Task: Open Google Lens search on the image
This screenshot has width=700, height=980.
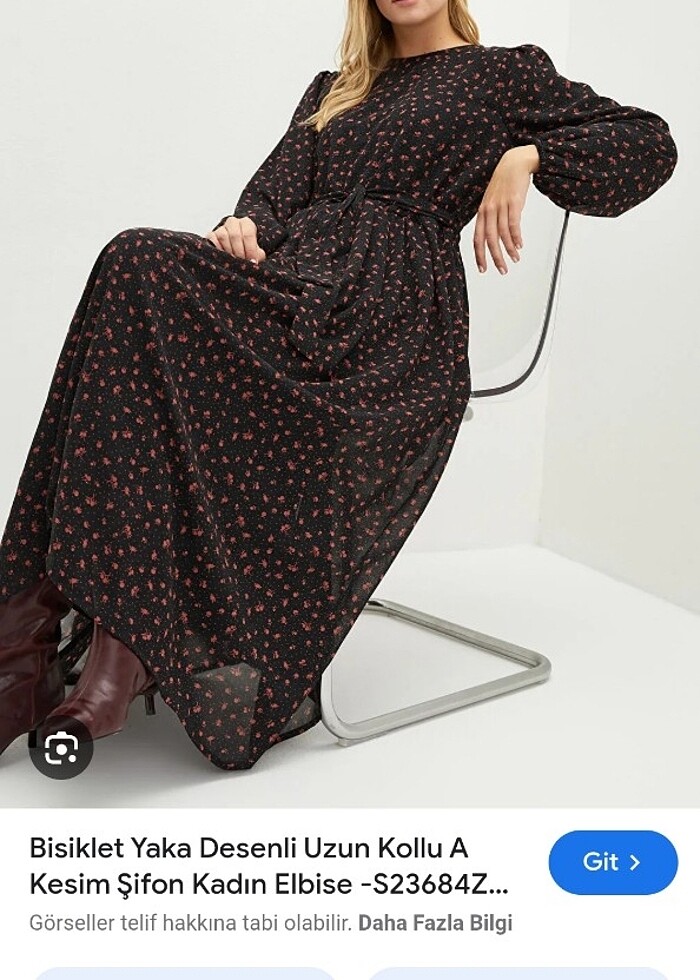Action: (61, 747)
